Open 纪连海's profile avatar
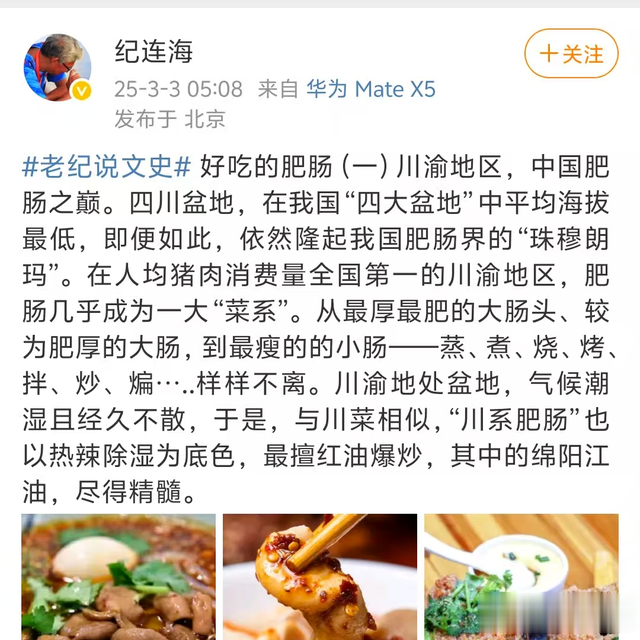Image resolution: width=640 pixels, height=640 pixels. pyautogui.click(x=58, y=68)
